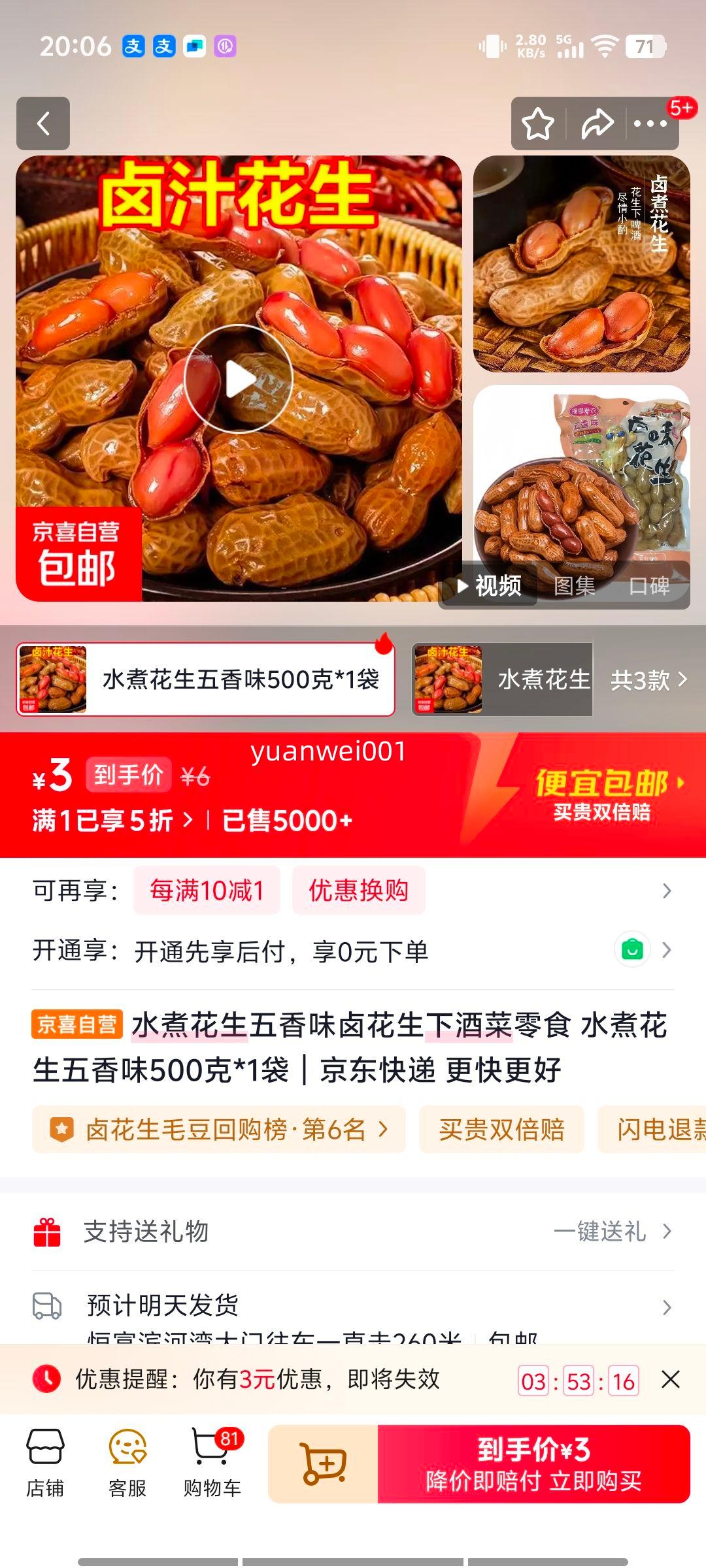Tap the delivery truck icon near 预计明天发货
The height and width of the screenshot is (1568, 706).
(x=47, y=1307)
